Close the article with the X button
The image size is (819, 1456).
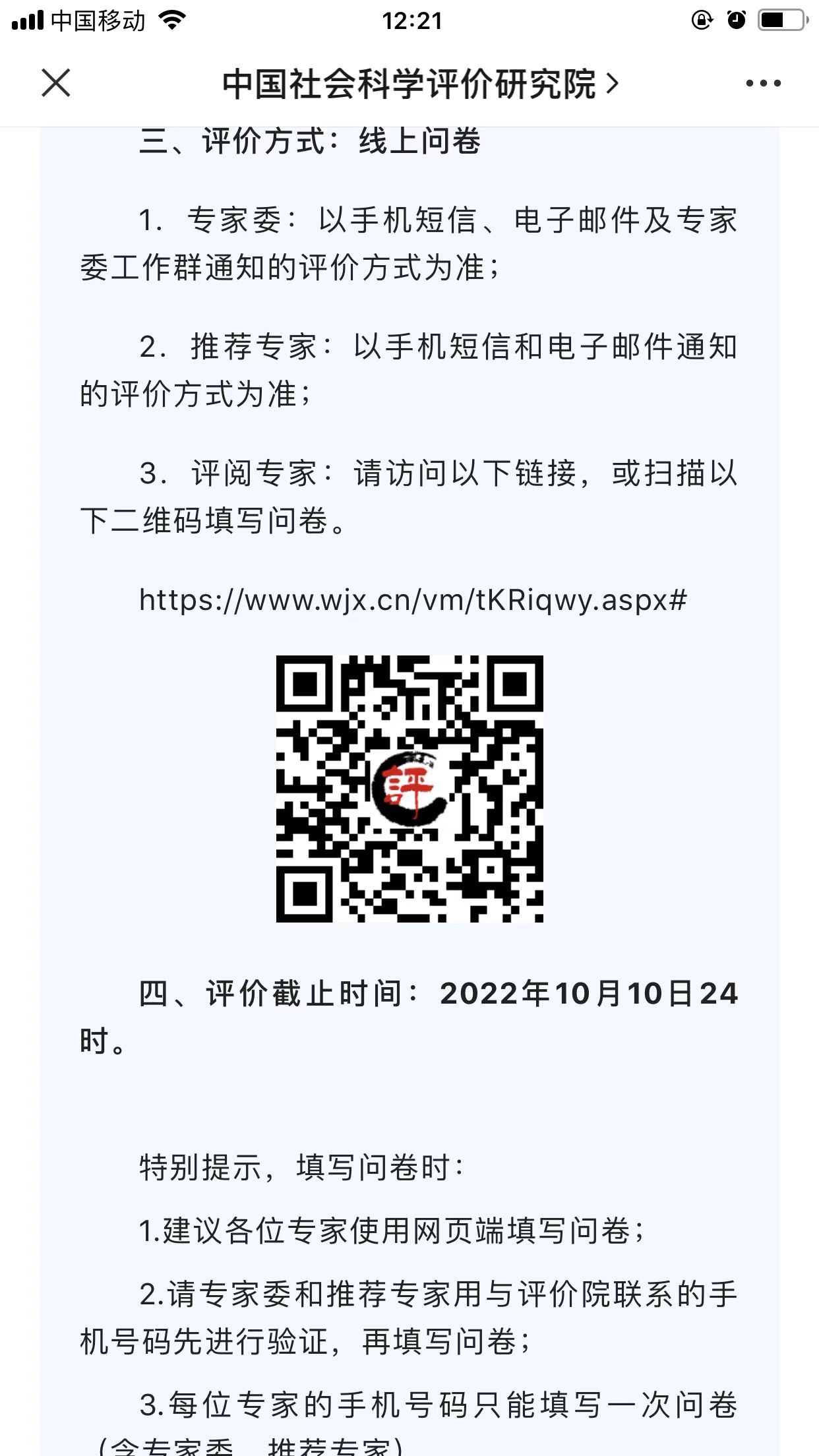coord(56,83)
